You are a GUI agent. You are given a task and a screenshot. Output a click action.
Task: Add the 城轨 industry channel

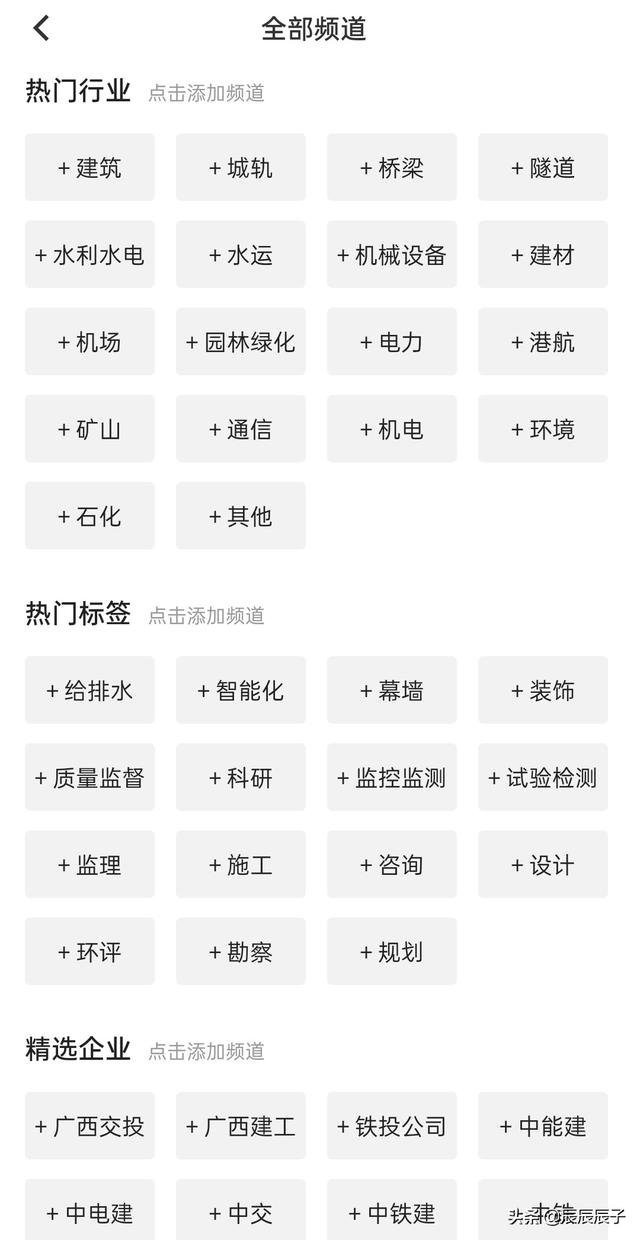(x=241, y=168)
